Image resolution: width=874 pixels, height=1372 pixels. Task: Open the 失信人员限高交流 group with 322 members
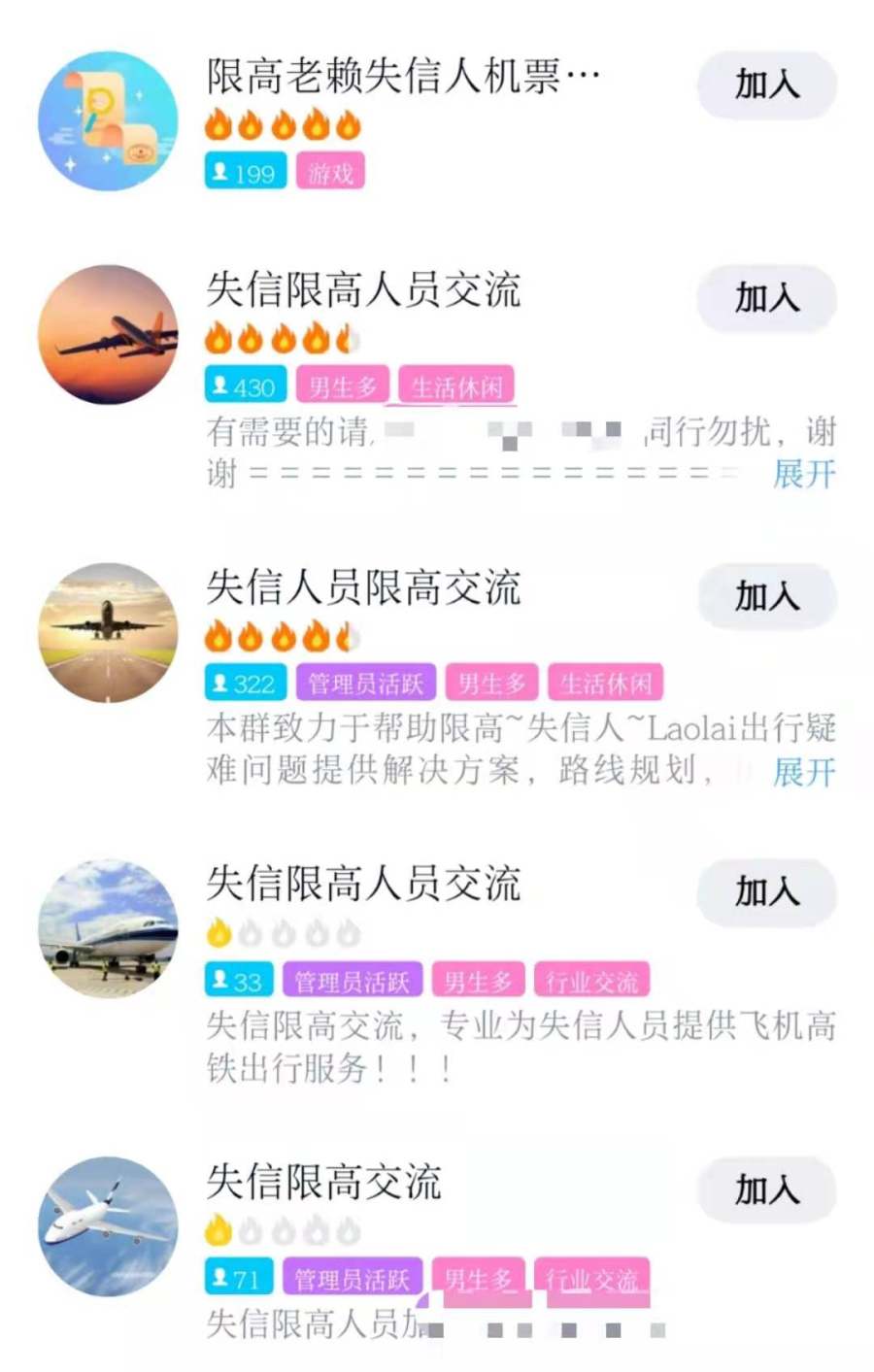[x=363, y=588]
